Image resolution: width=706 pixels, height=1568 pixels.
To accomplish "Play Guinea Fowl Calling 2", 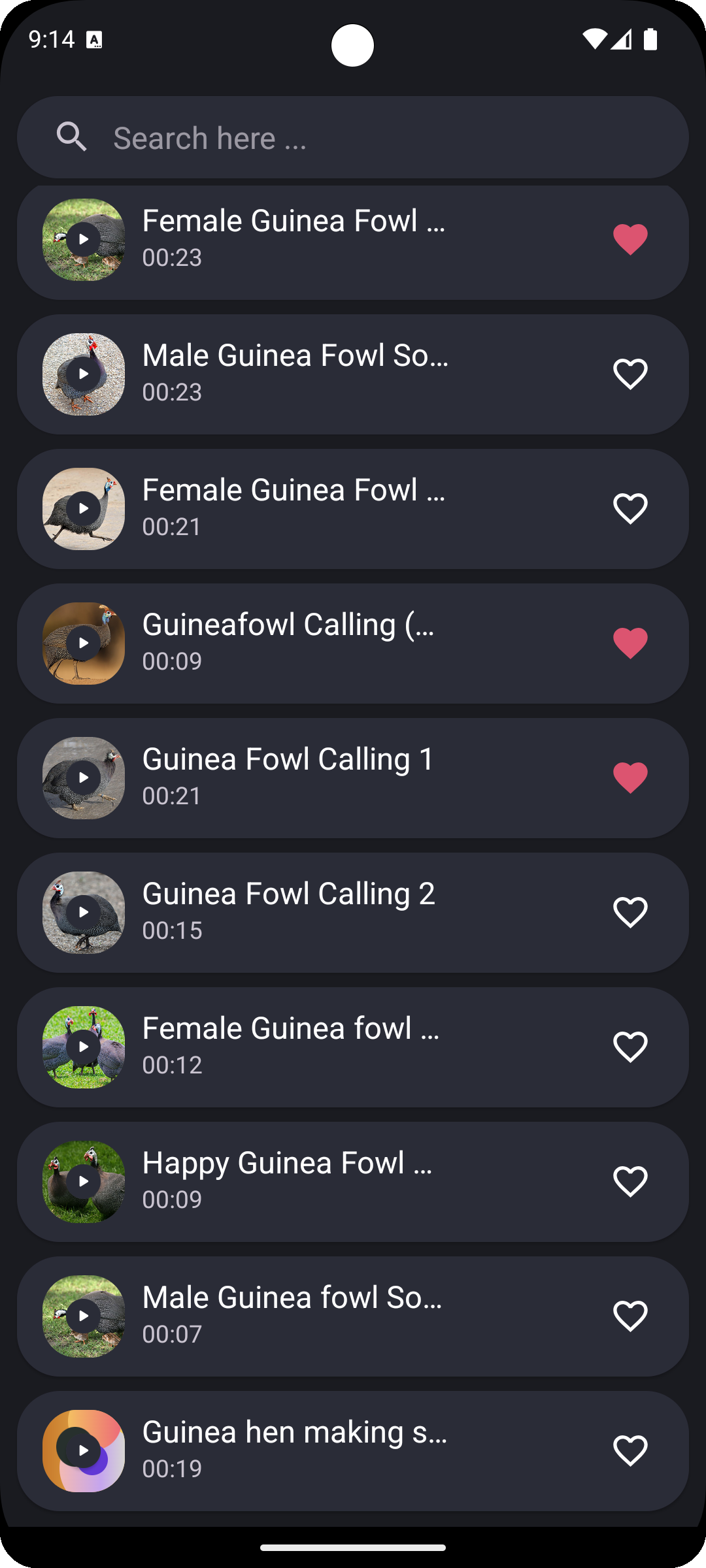I will pyautogui.click(x=84, y=913).
